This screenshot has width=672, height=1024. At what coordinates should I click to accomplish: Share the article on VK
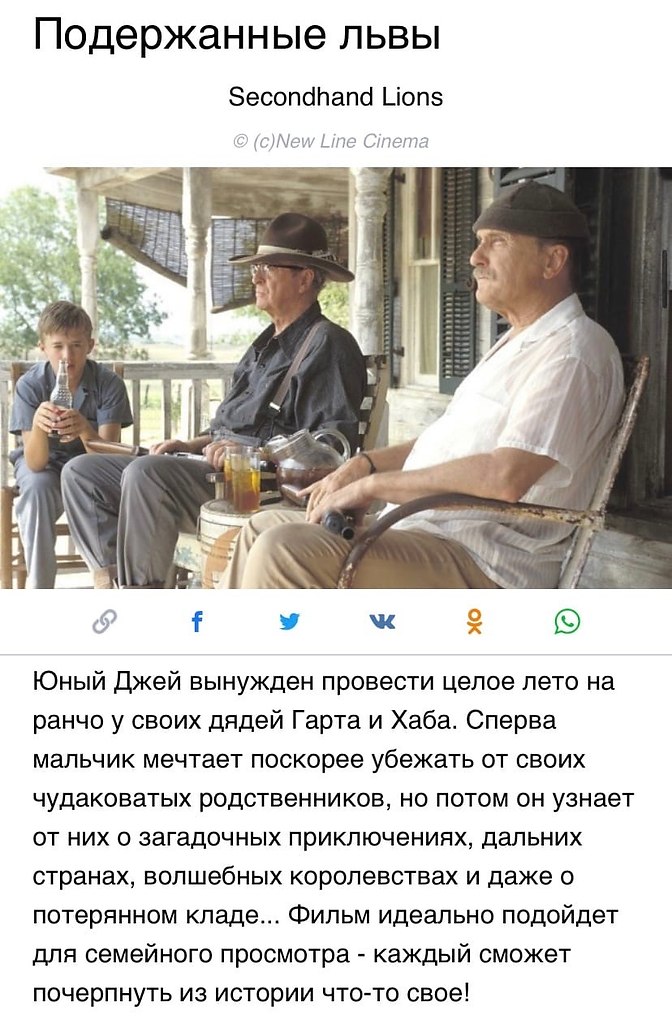[382, 622]
